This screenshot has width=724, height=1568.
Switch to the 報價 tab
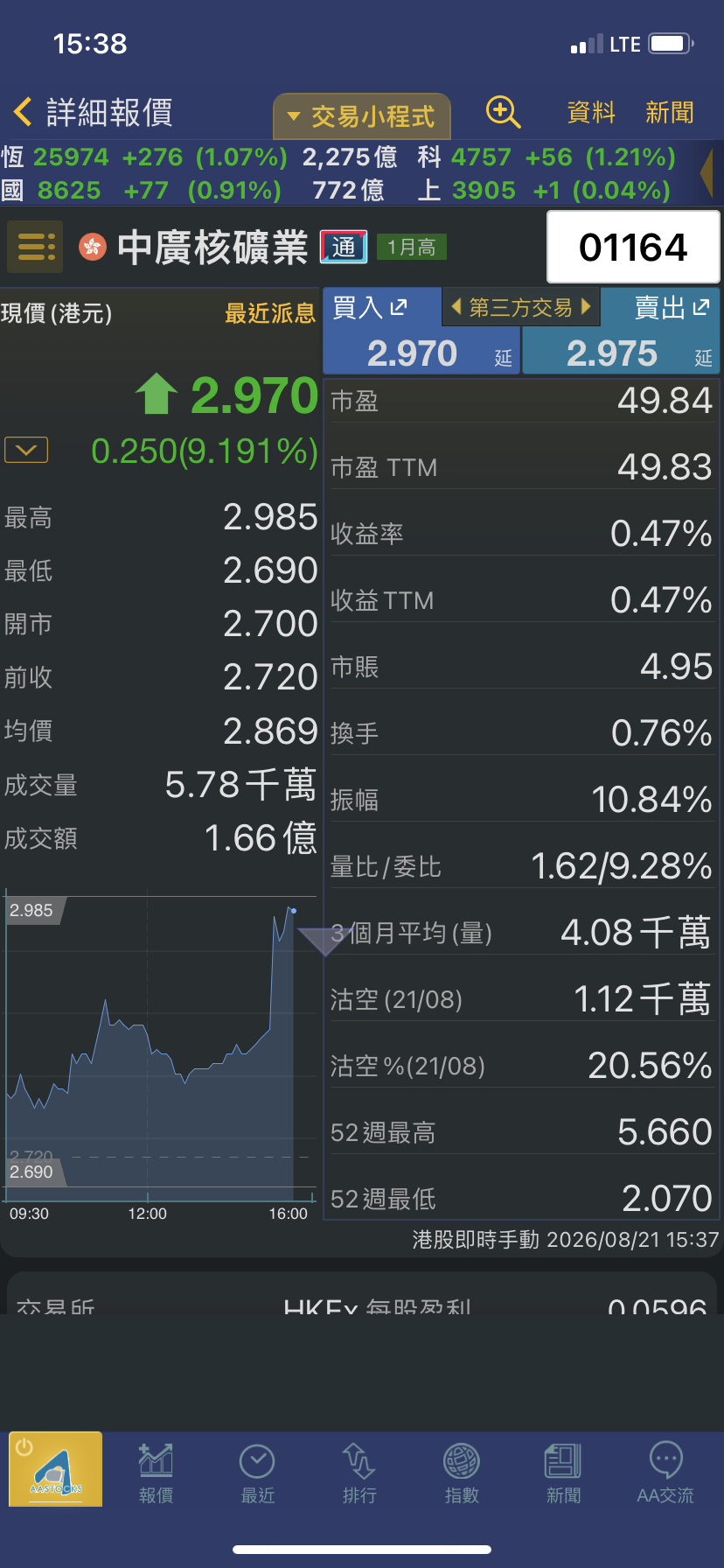pyautogui.click(x=156, y=1473)
